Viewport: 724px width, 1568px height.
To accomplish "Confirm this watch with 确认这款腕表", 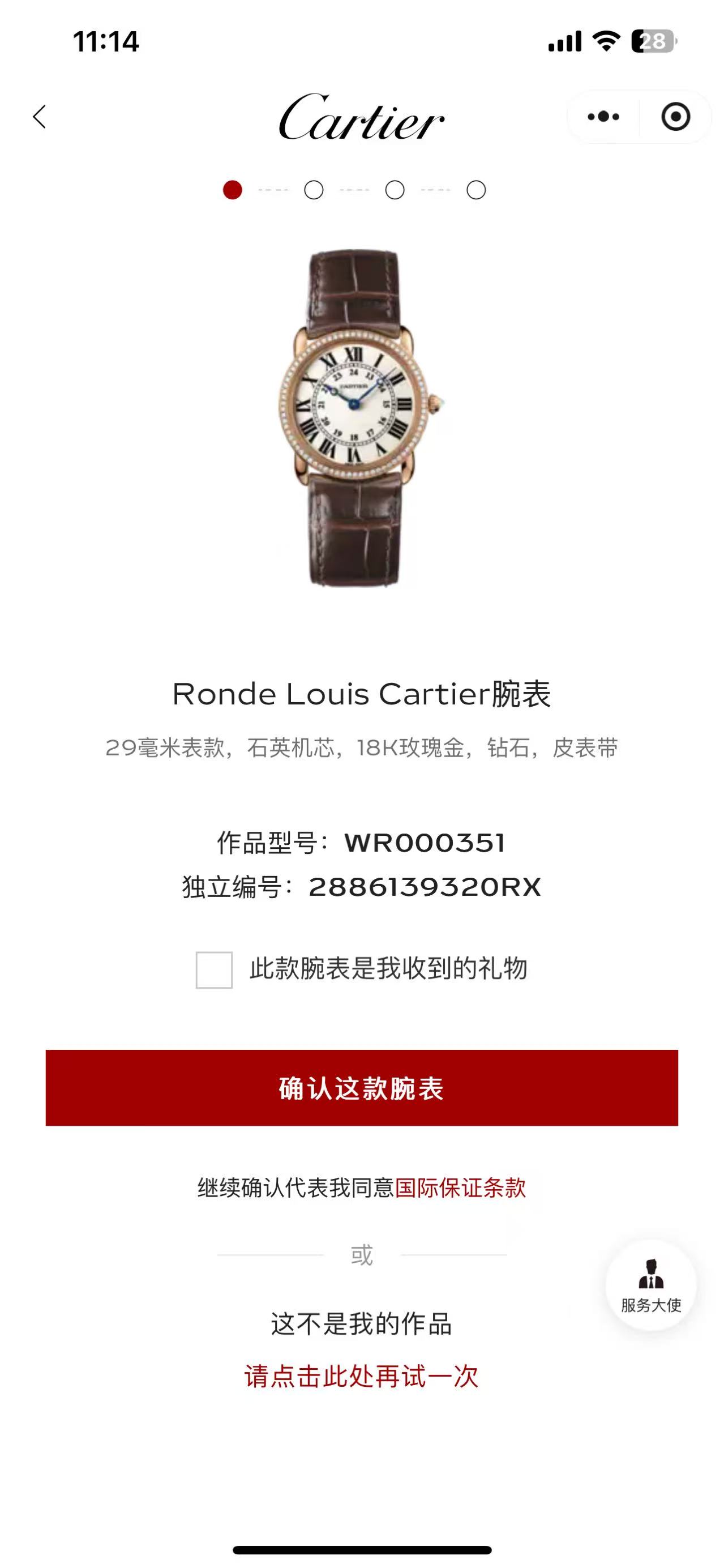I will tap(361, 1088).
